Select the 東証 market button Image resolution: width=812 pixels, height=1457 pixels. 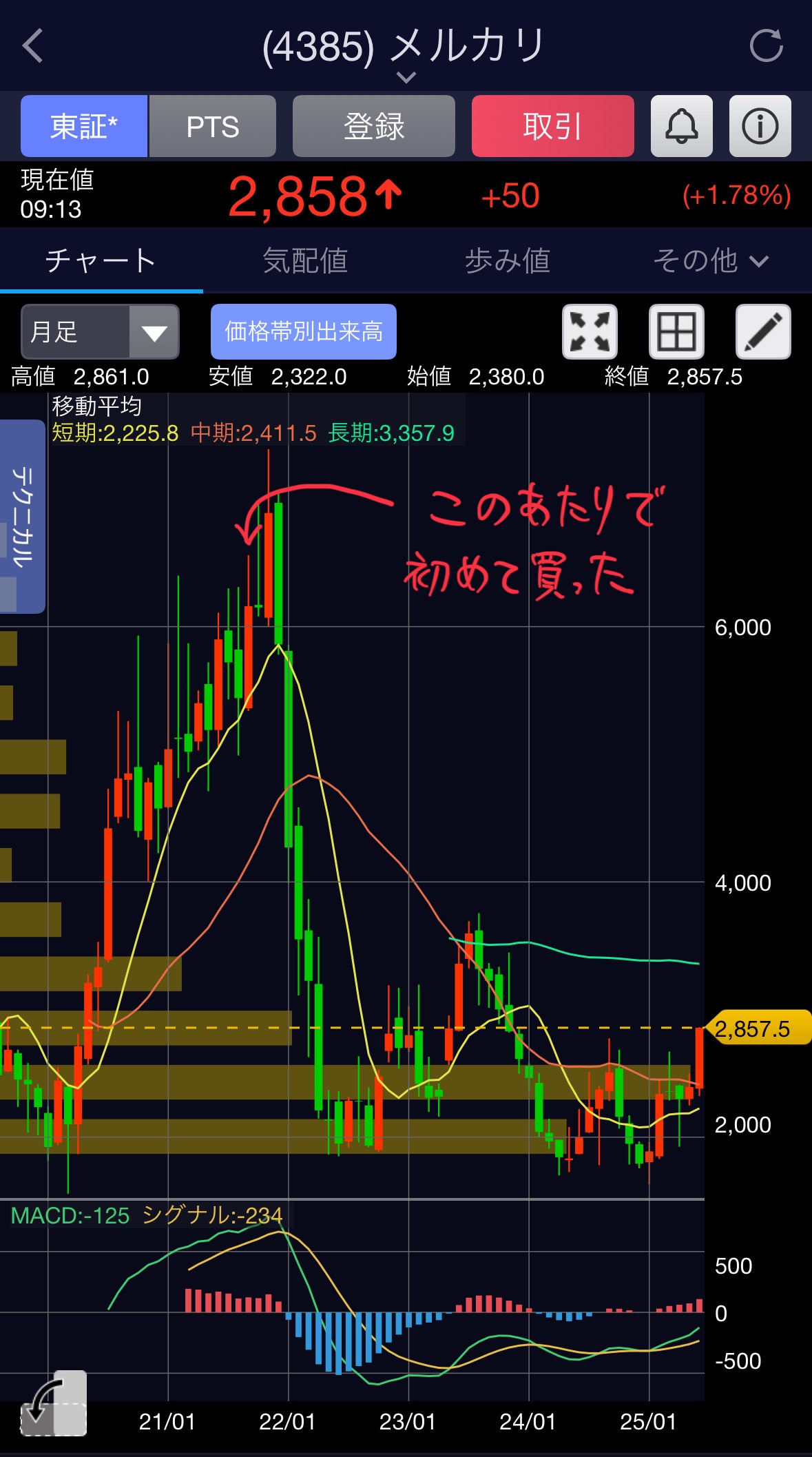84,126
